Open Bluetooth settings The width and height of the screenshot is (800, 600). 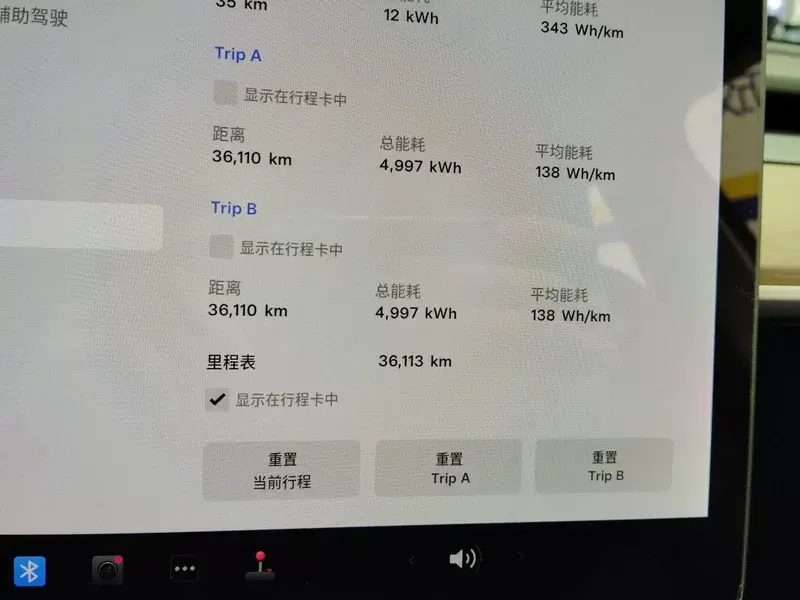pos(30,571)
